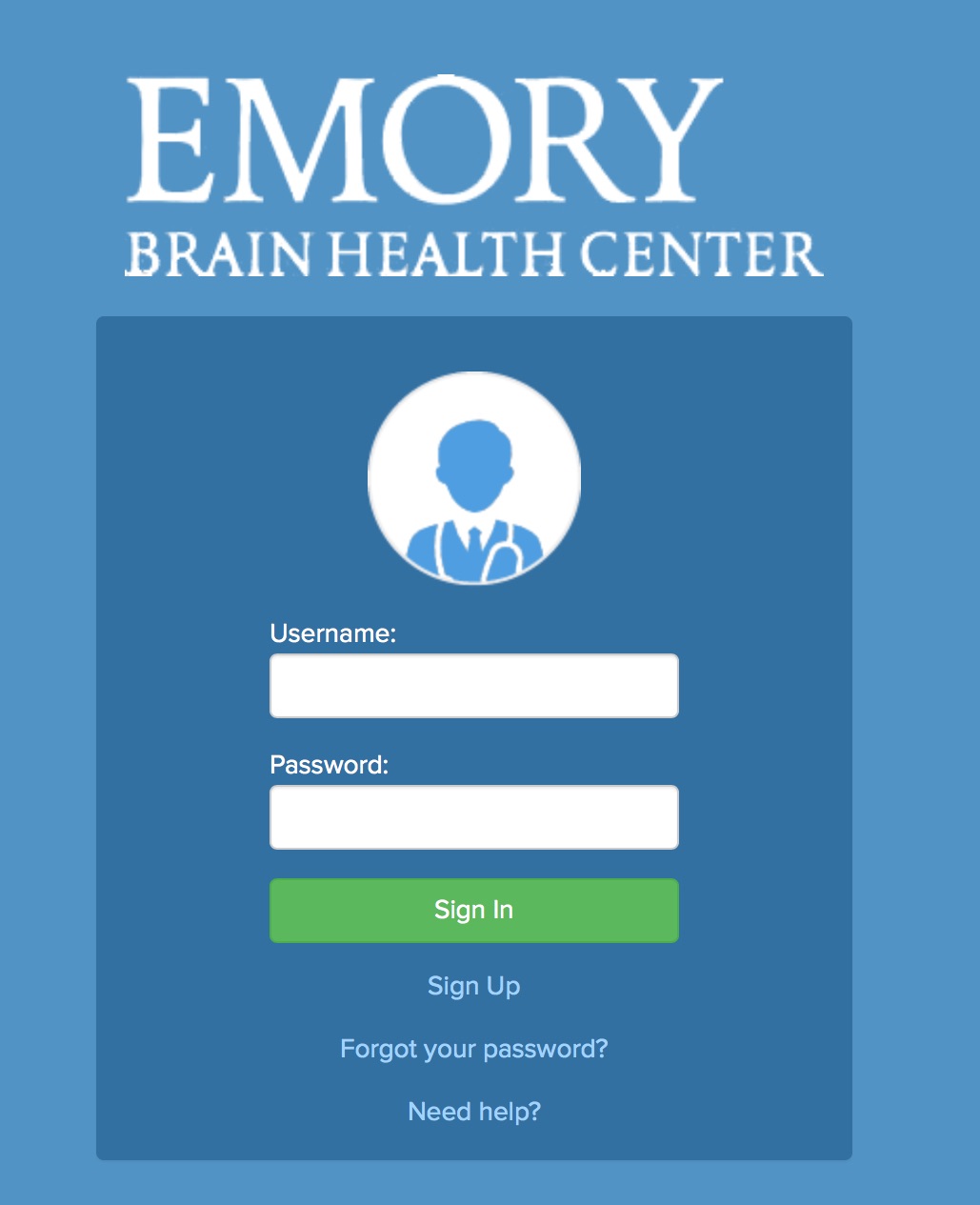The height and width of the screenshot is (1205, 980).
Task: Focus the Username text field
Action: tap(473, 686)
